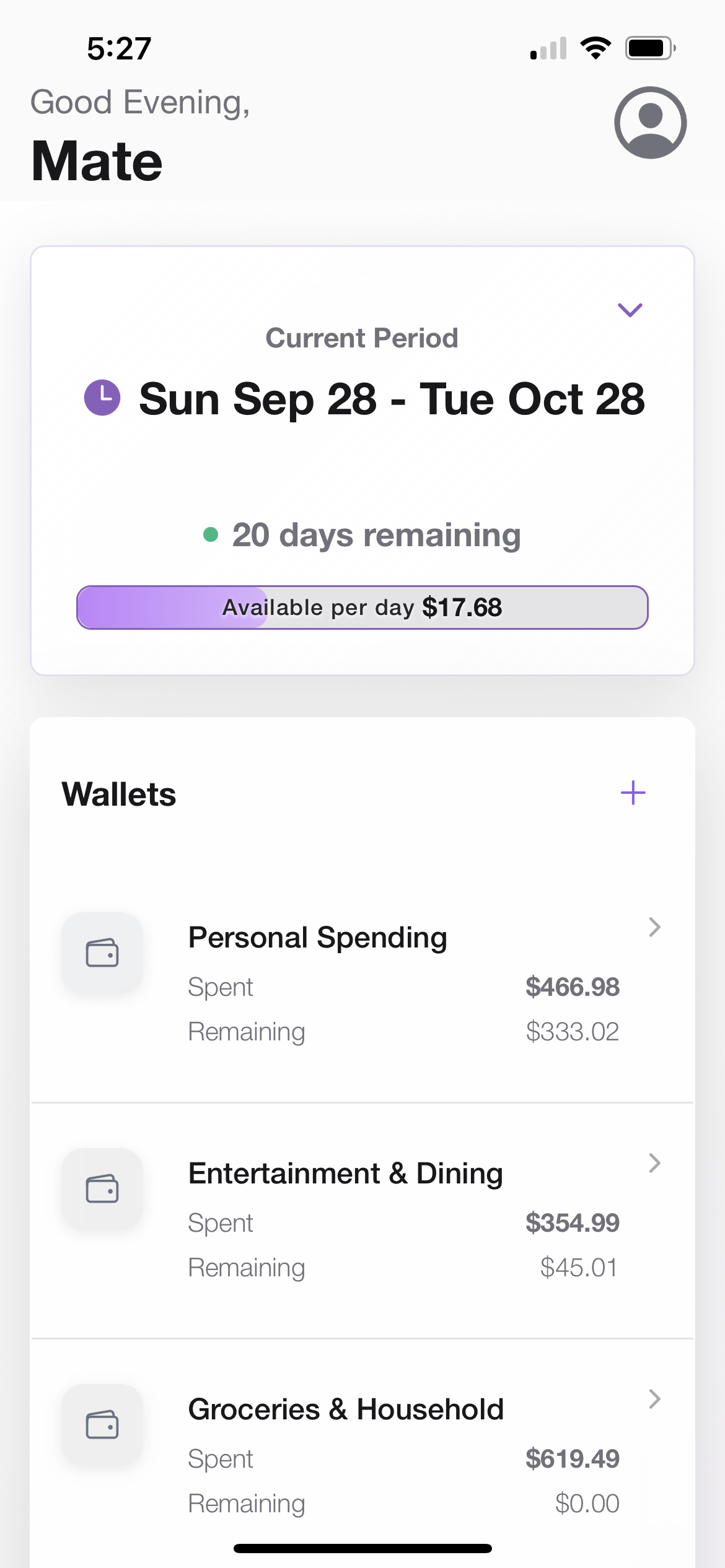Select the Personal Spending wallet icon
Screen dimensions: 725x1568
click(102, 953)
